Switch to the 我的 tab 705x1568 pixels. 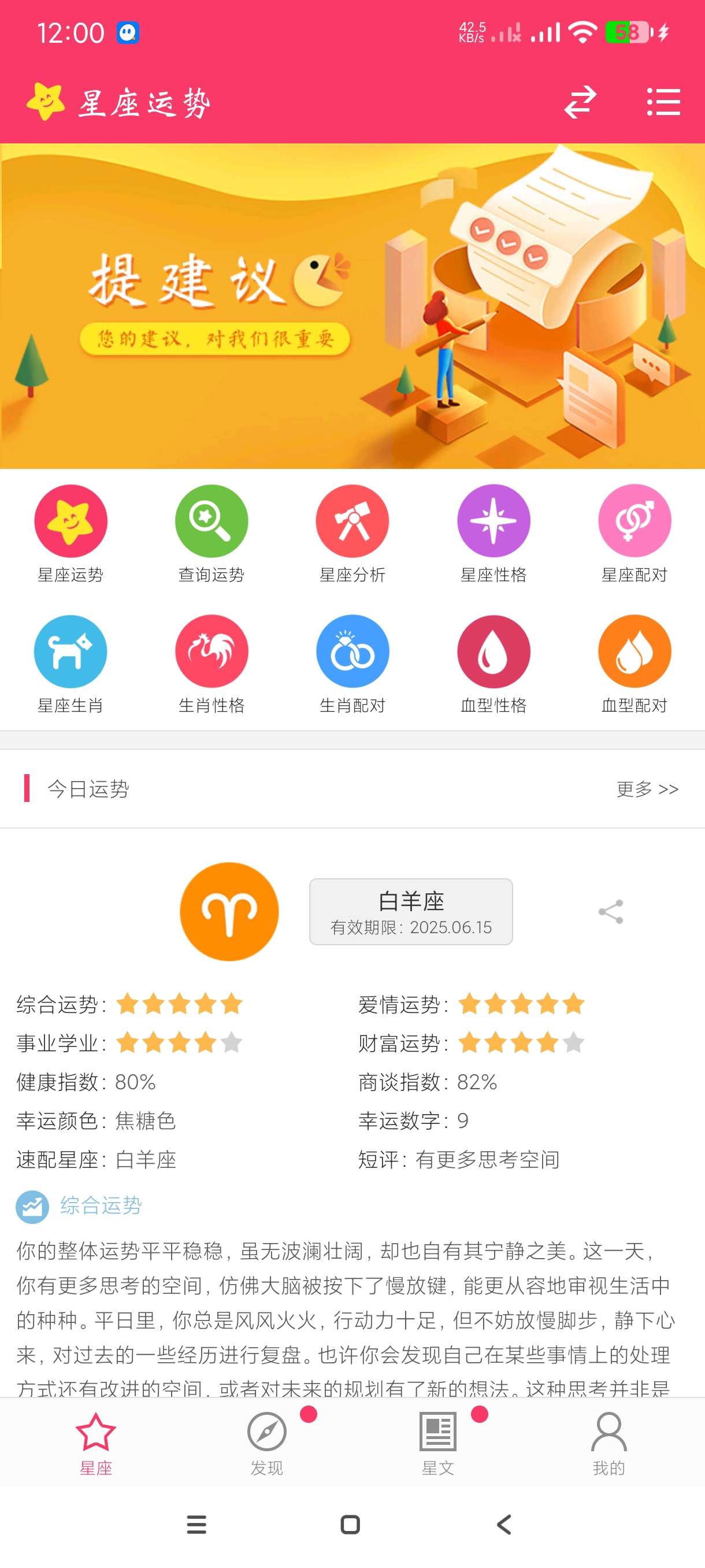click(608, 1441)
